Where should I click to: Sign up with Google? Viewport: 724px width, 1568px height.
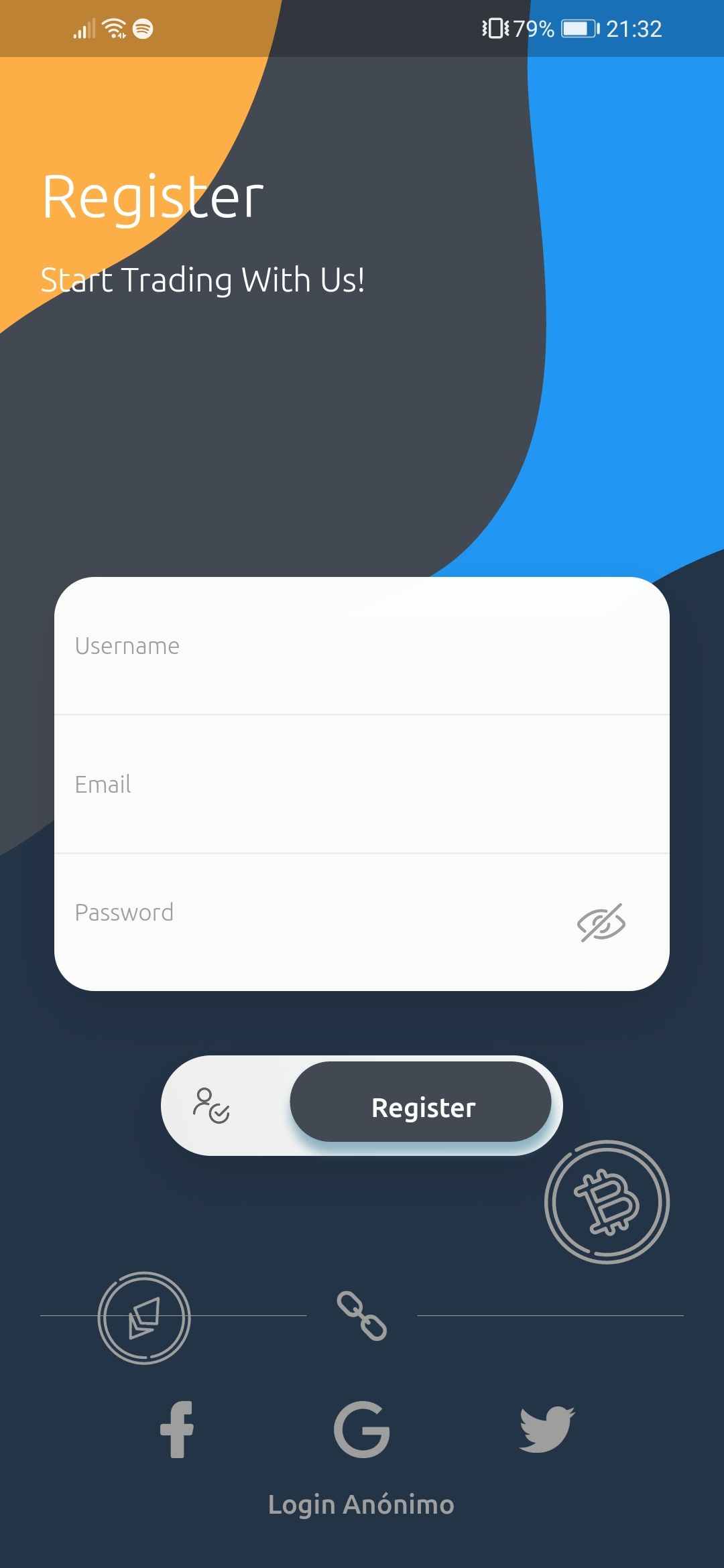pyautogui.click(x=362, y=1429)
